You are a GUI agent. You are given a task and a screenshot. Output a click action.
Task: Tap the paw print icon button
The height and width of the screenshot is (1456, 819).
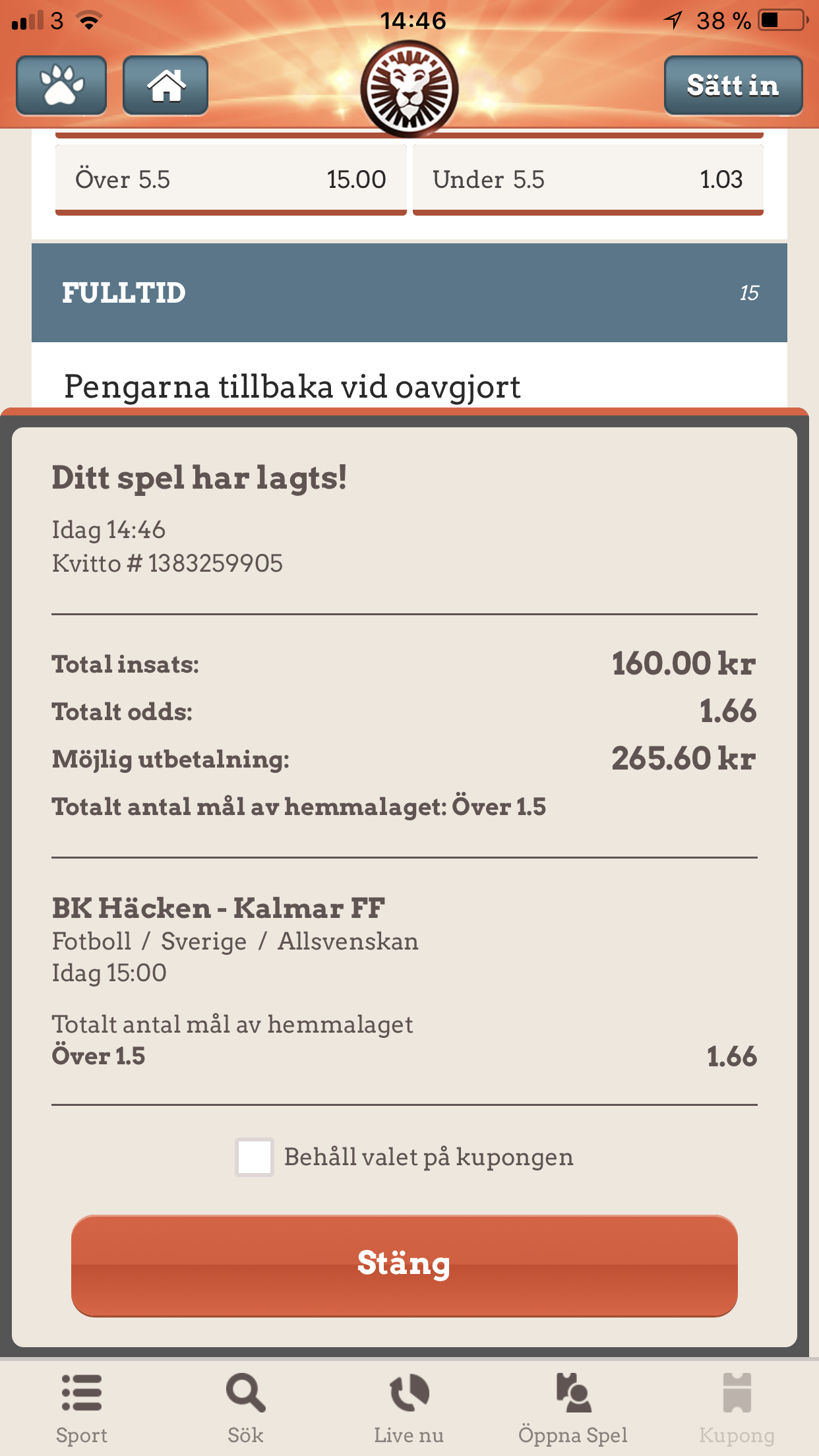click(61, 86)
